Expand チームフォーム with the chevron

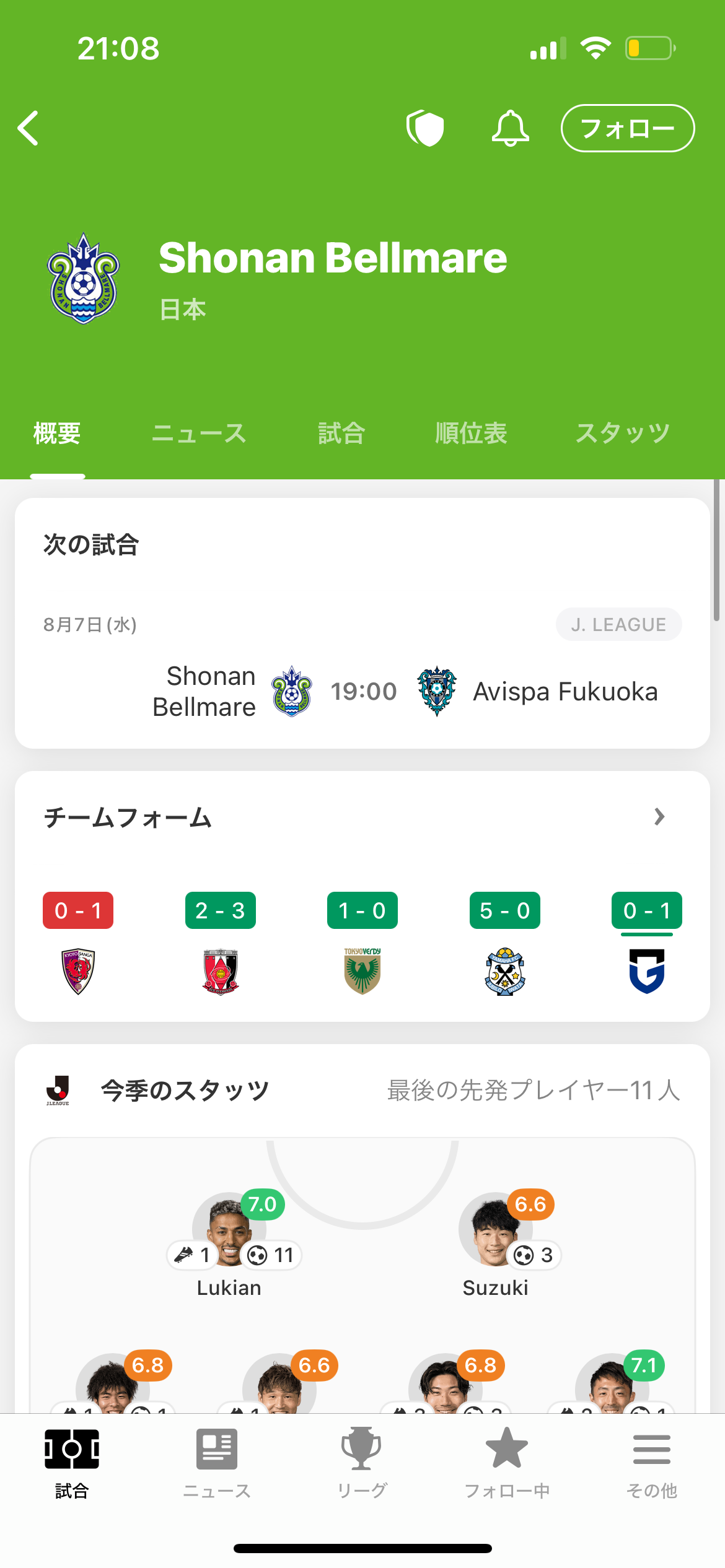coord(659,817)
